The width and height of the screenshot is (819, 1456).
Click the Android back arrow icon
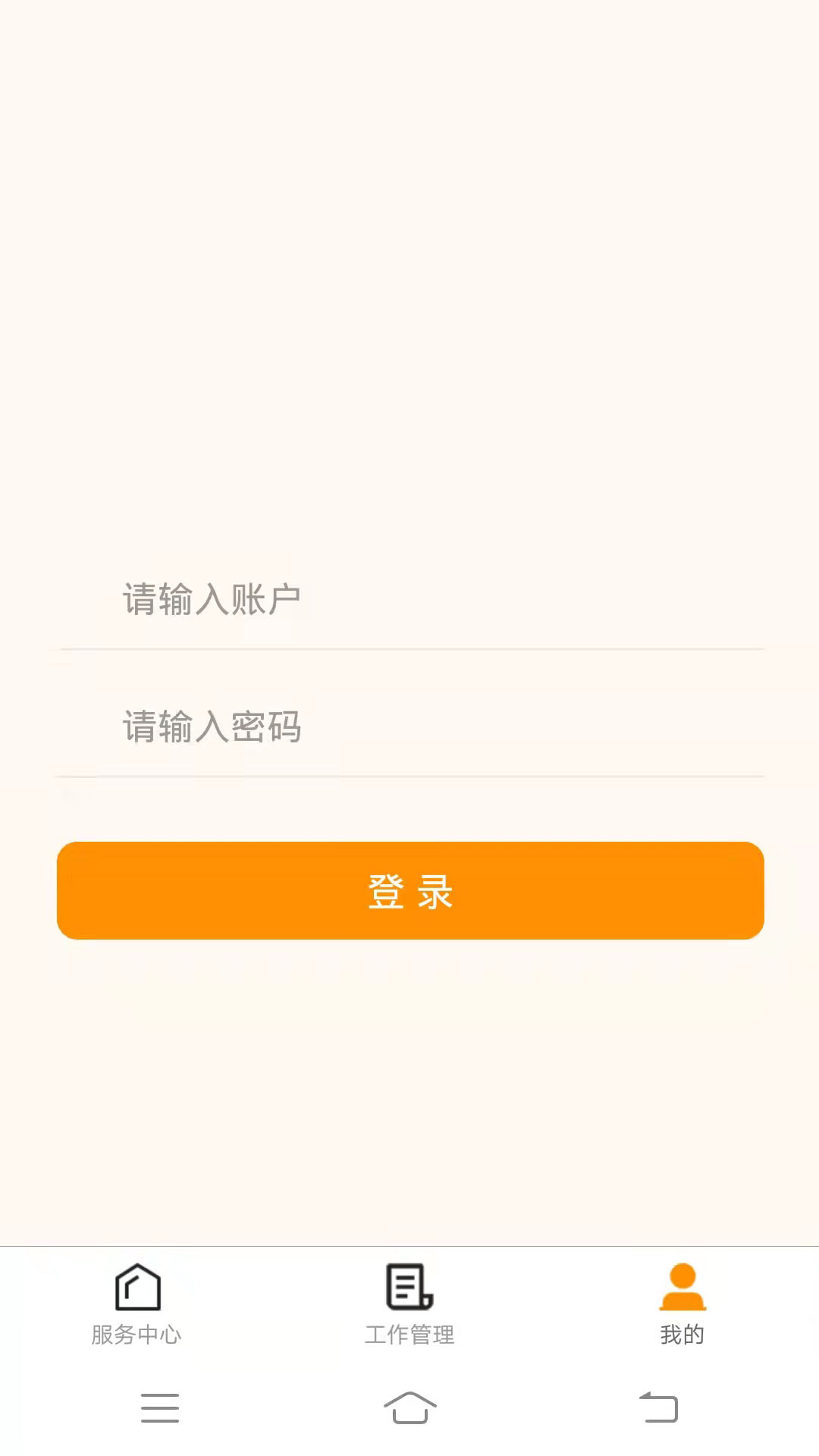click(x=659, y=1407)
